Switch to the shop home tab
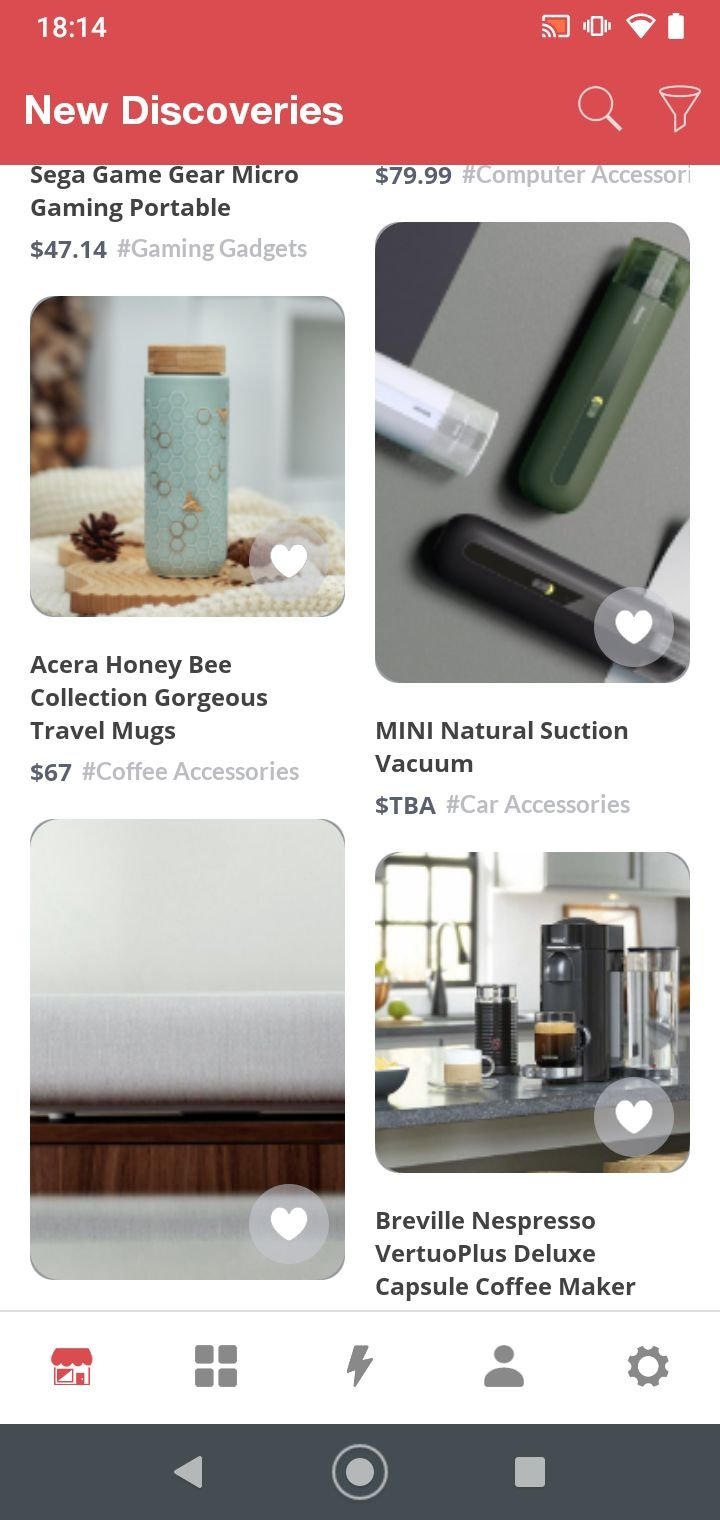 tap(72, 1366)
